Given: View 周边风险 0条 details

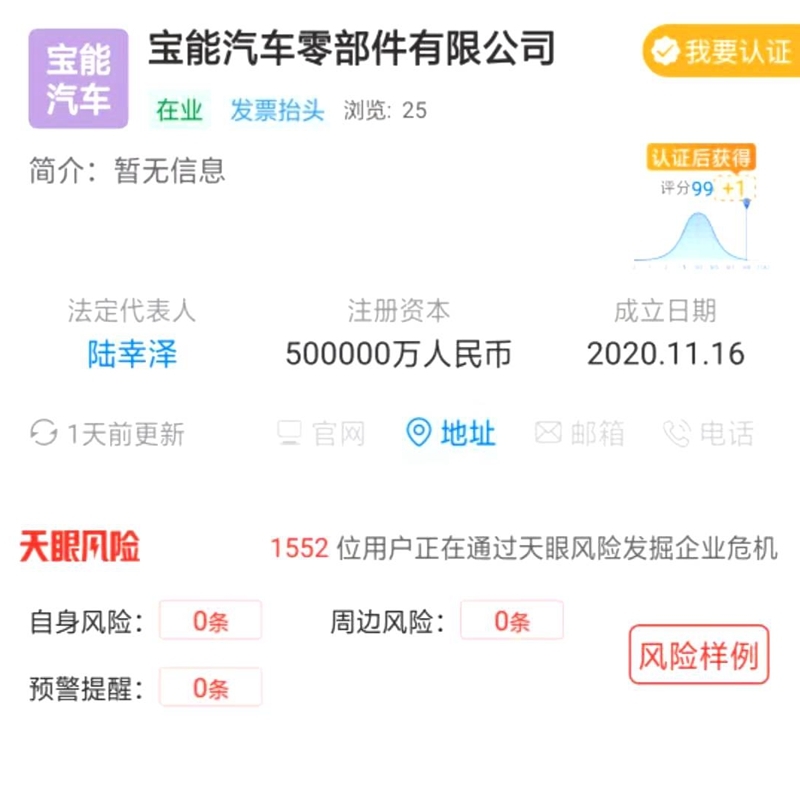Looking at the screenshot, I should pyautogui.click(x=511, y=621).
